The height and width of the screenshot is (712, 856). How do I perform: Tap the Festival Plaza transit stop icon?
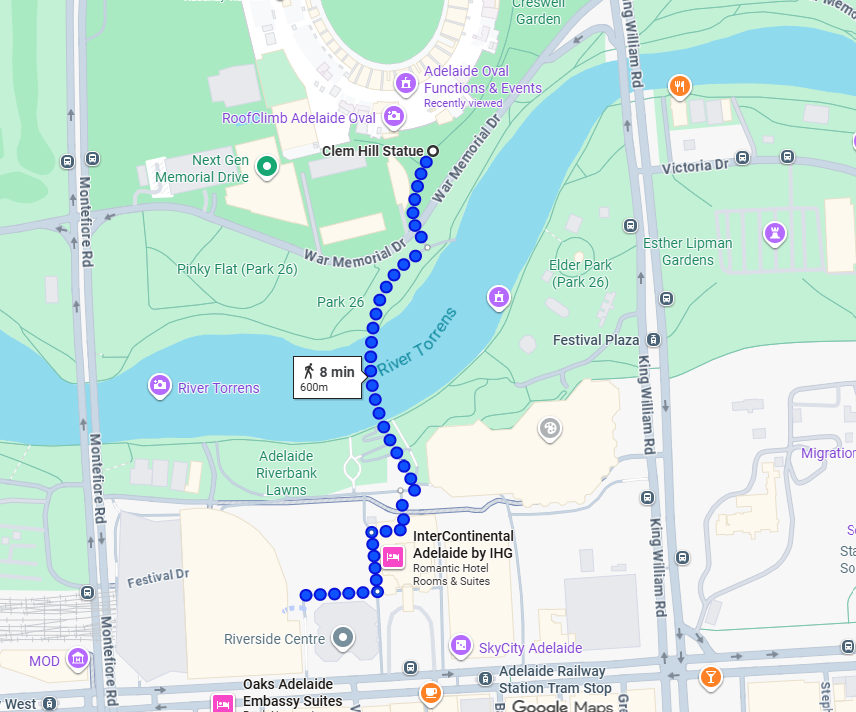pos(652,340)
